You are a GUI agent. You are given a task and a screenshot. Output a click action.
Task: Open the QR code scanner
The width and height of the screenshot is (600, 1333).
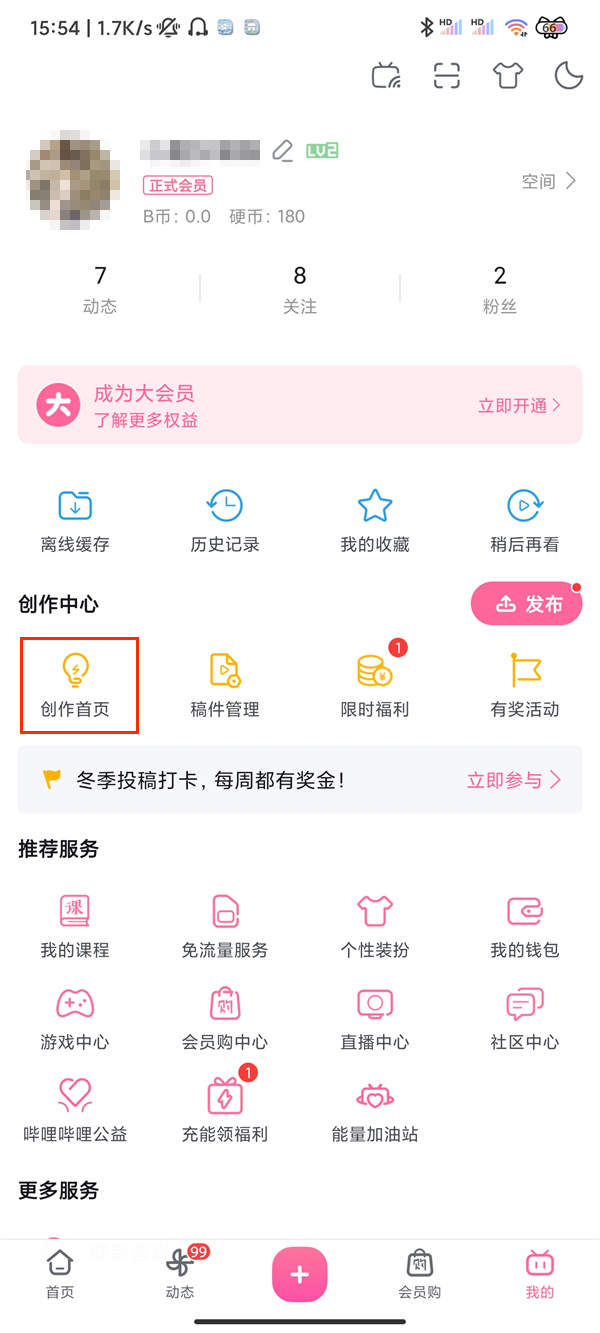click(x=447, y=76)
